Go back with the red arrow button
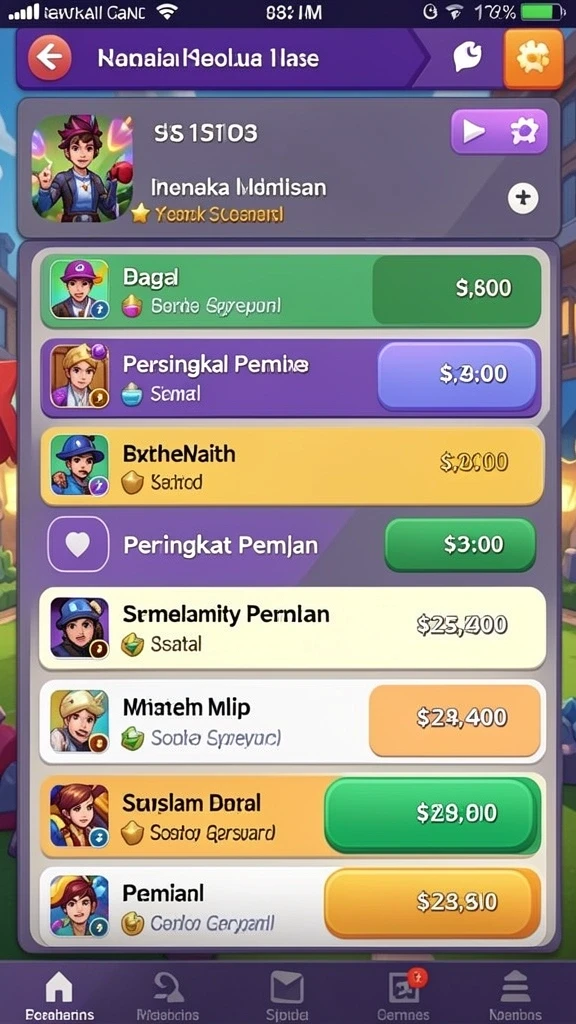Viewport: 576px width, 1024px height. pyautogui.click(x=50, y=58)
